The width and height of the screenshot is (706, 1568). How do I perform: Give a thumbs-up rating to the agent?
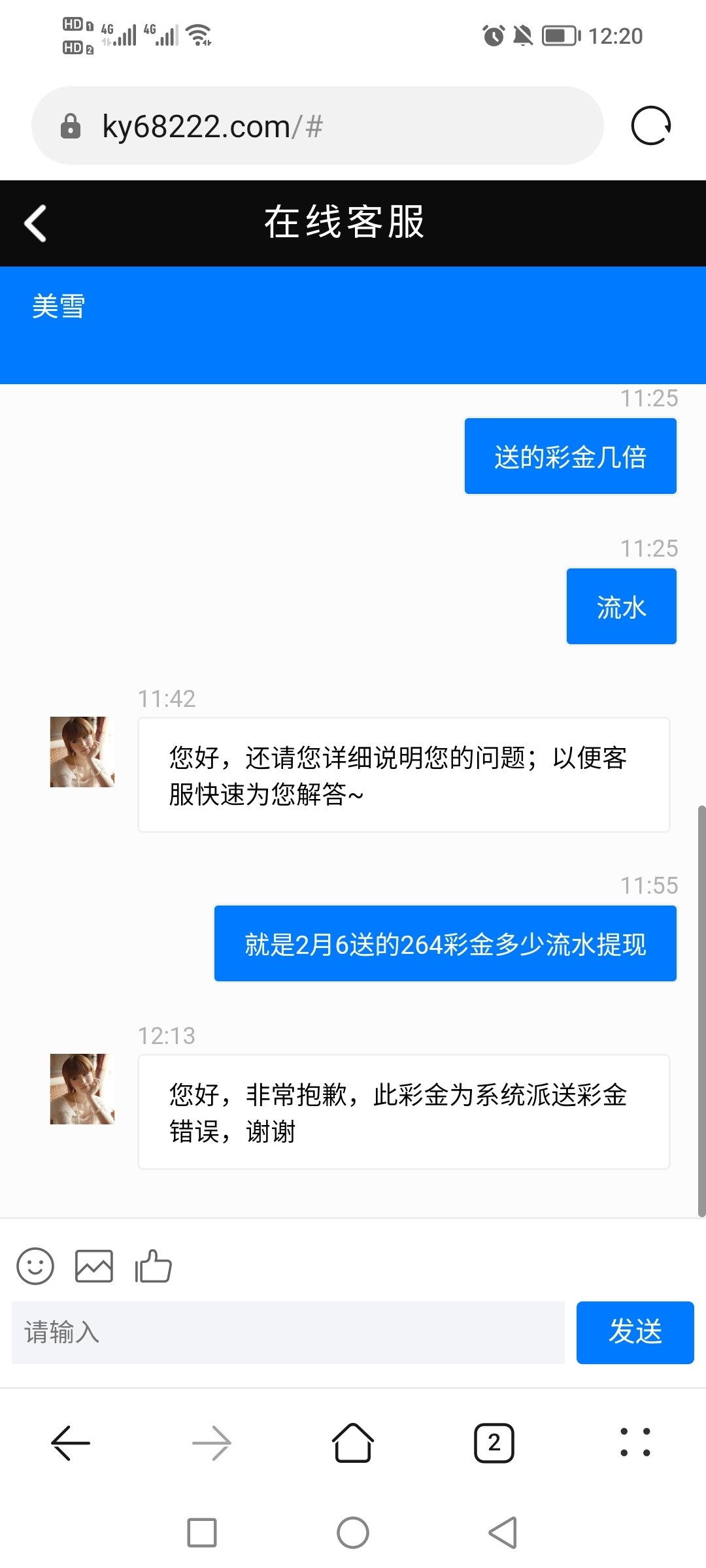pos(153,1266)
